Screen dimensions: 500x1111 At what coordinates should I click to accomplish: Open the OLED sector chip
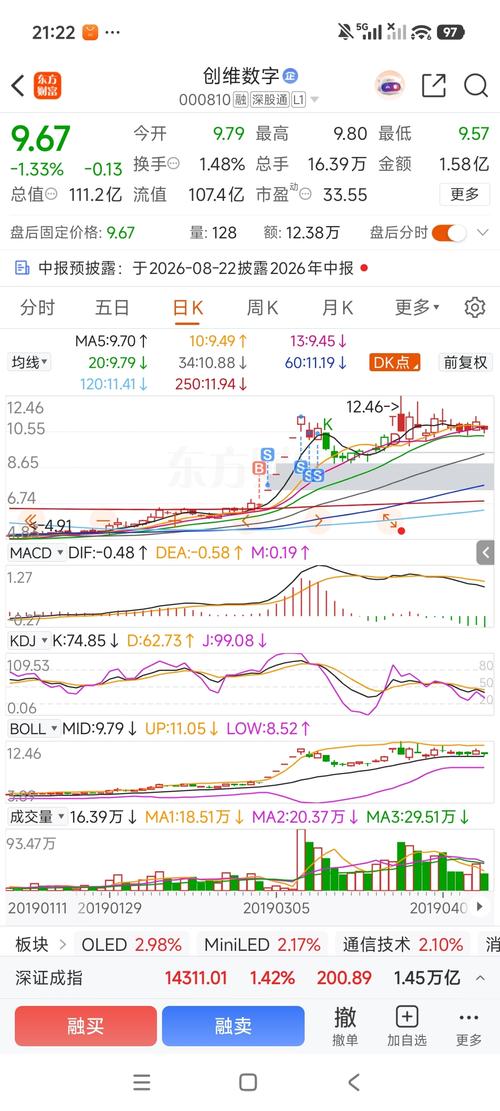click(132, 944)
